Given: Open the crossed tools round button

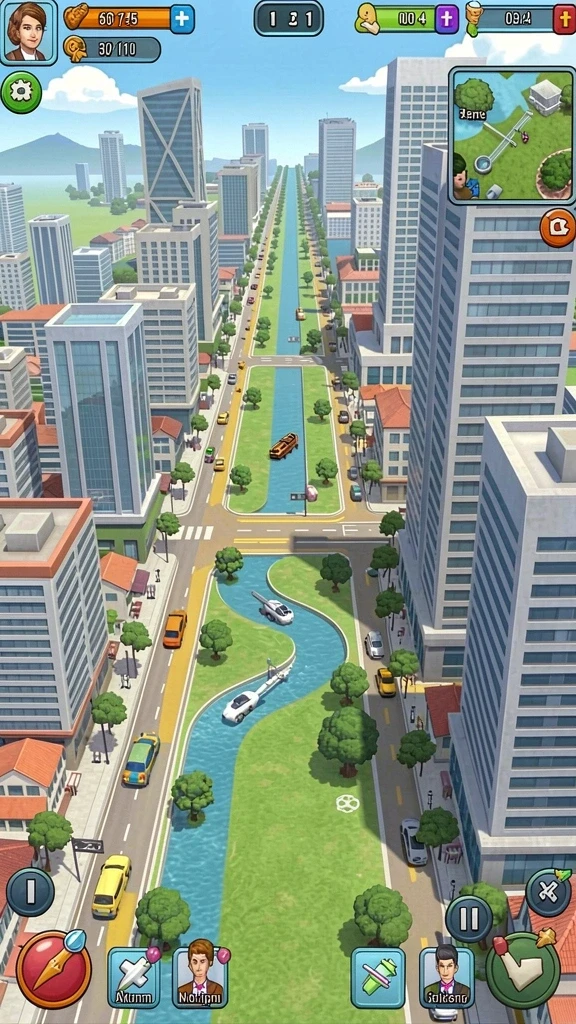Looking at the screenshot, I should (548, 893).
